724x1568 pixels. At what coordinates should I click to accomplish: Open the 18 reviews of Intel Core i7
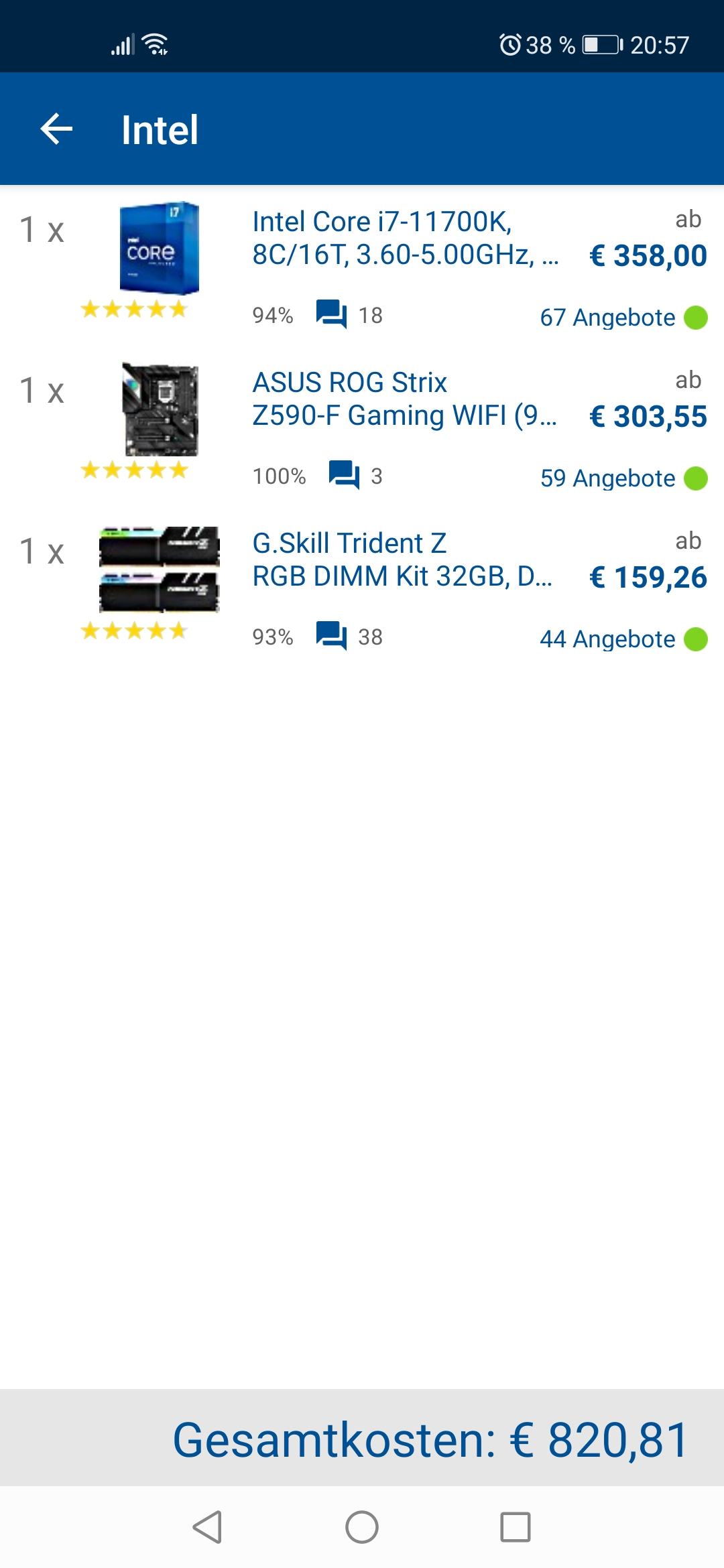click(x=349, y=314)
